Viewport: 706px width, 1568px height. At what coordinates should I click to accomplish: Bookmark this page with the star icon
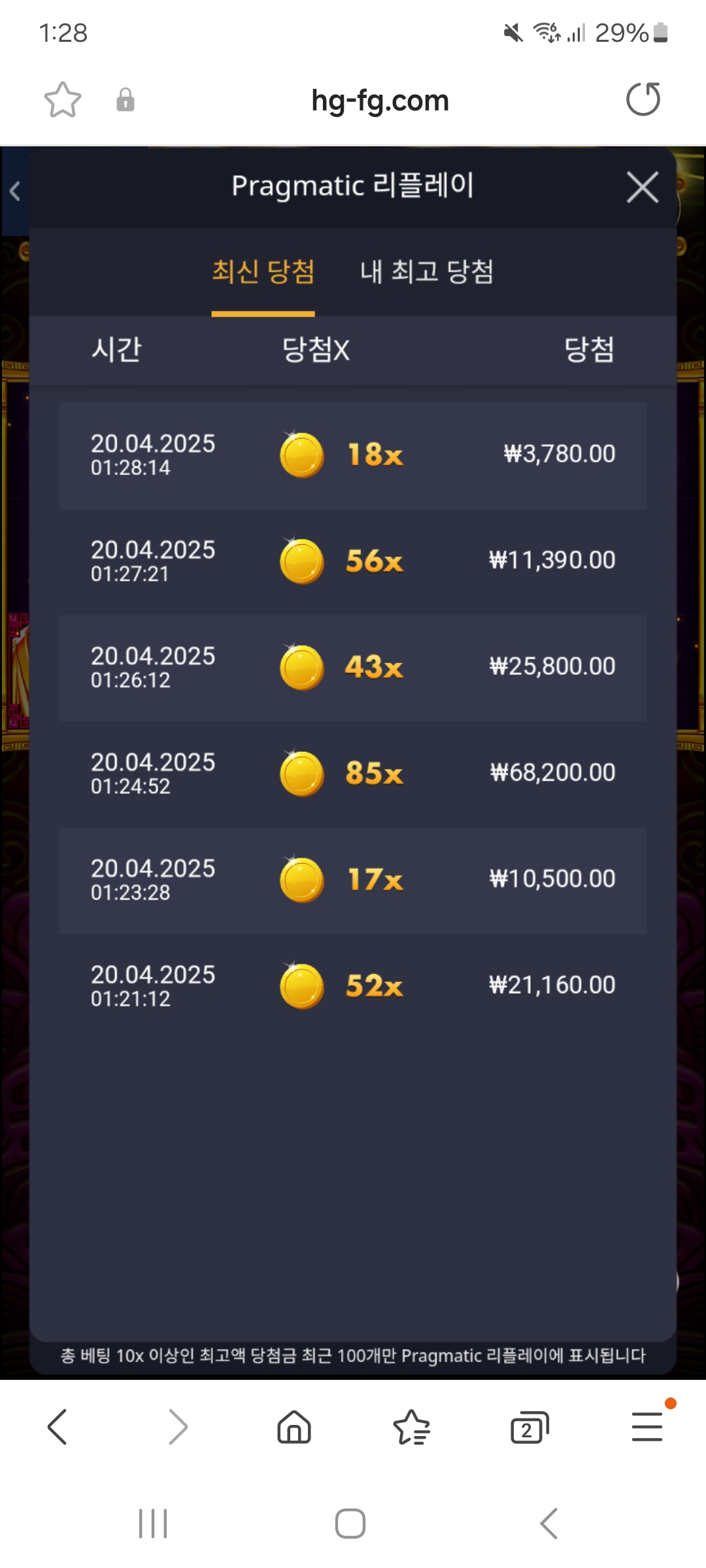[63, 100]
